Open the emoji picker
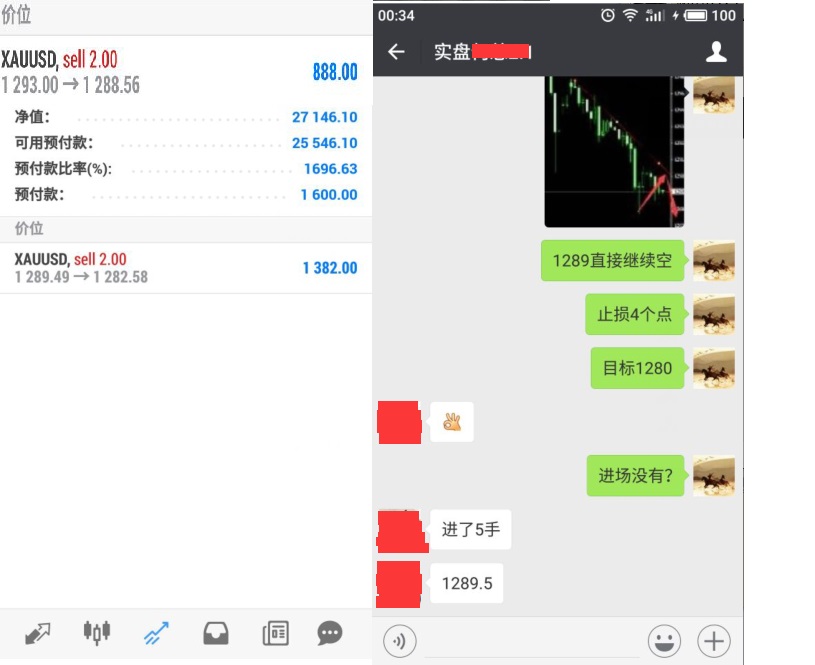 click(664, 640)
